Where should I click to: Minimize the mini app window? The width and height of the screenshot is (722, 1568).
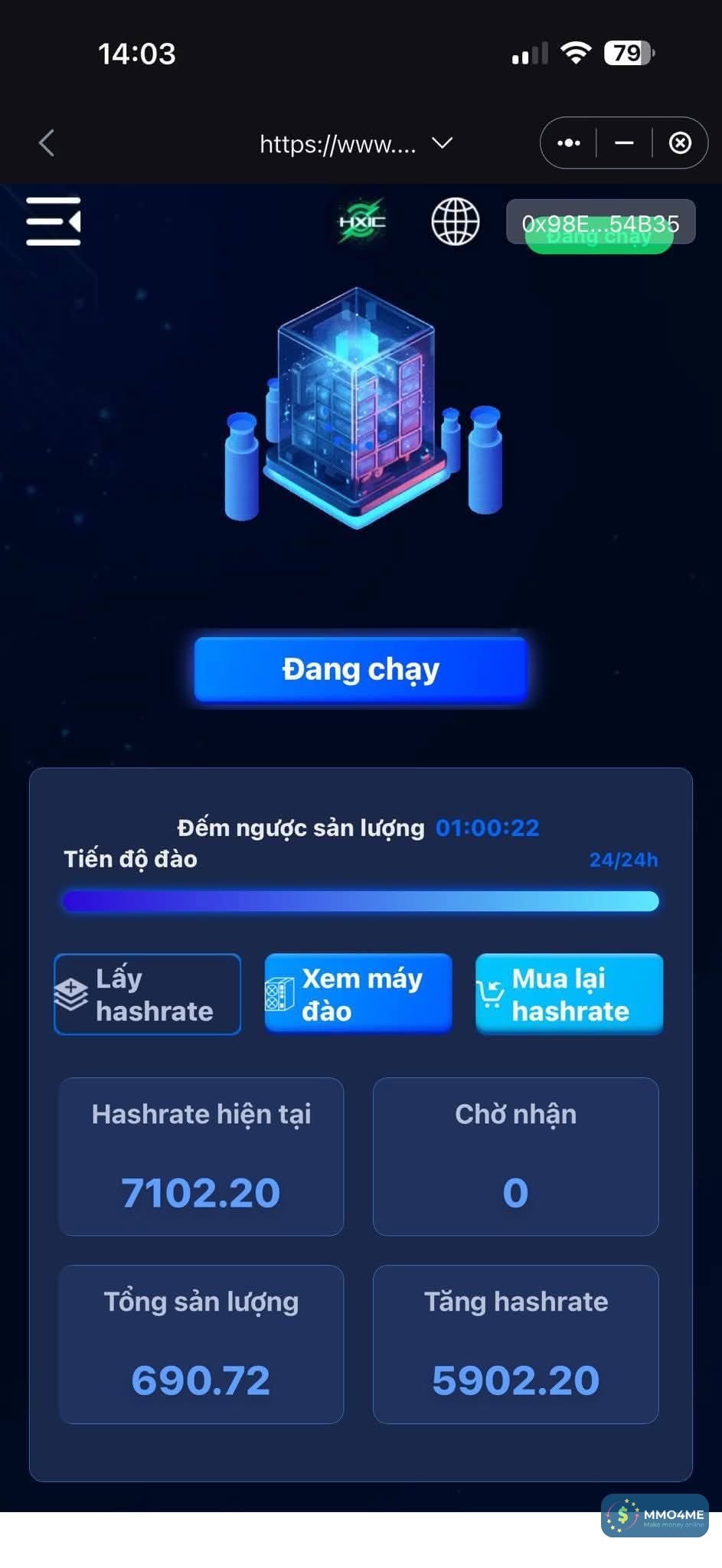click(x=624, y=143)
